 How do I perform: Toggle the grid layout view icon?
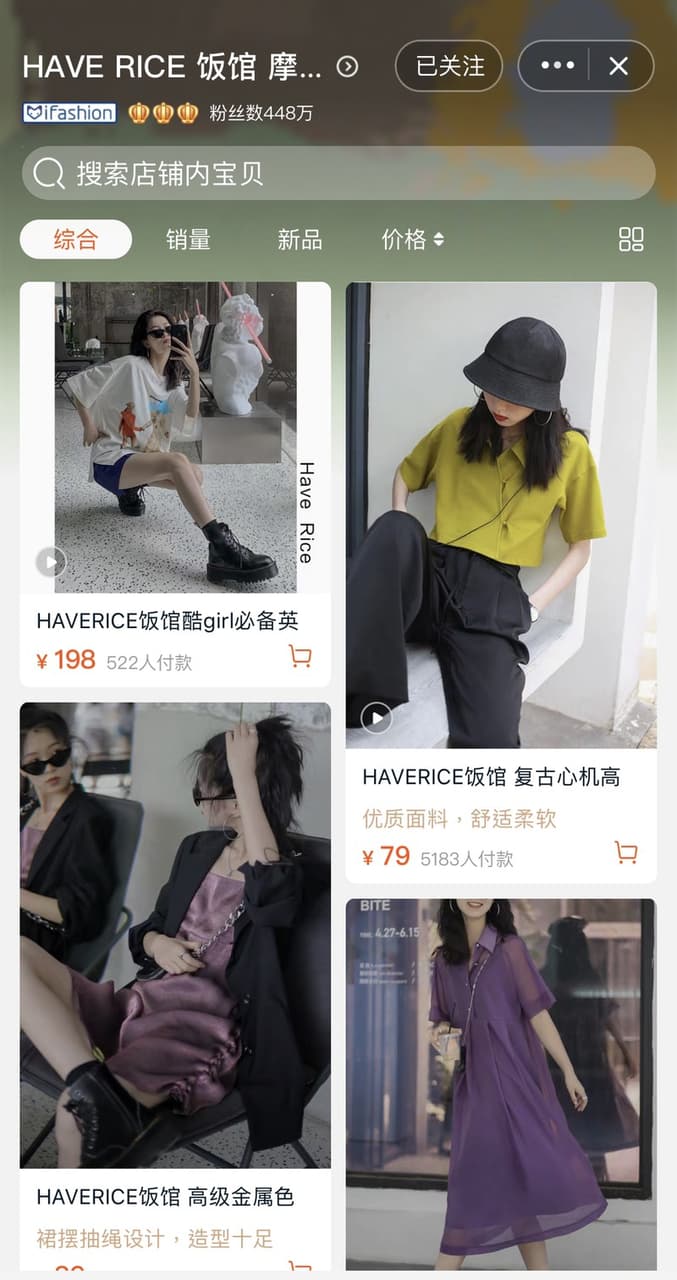631,239
